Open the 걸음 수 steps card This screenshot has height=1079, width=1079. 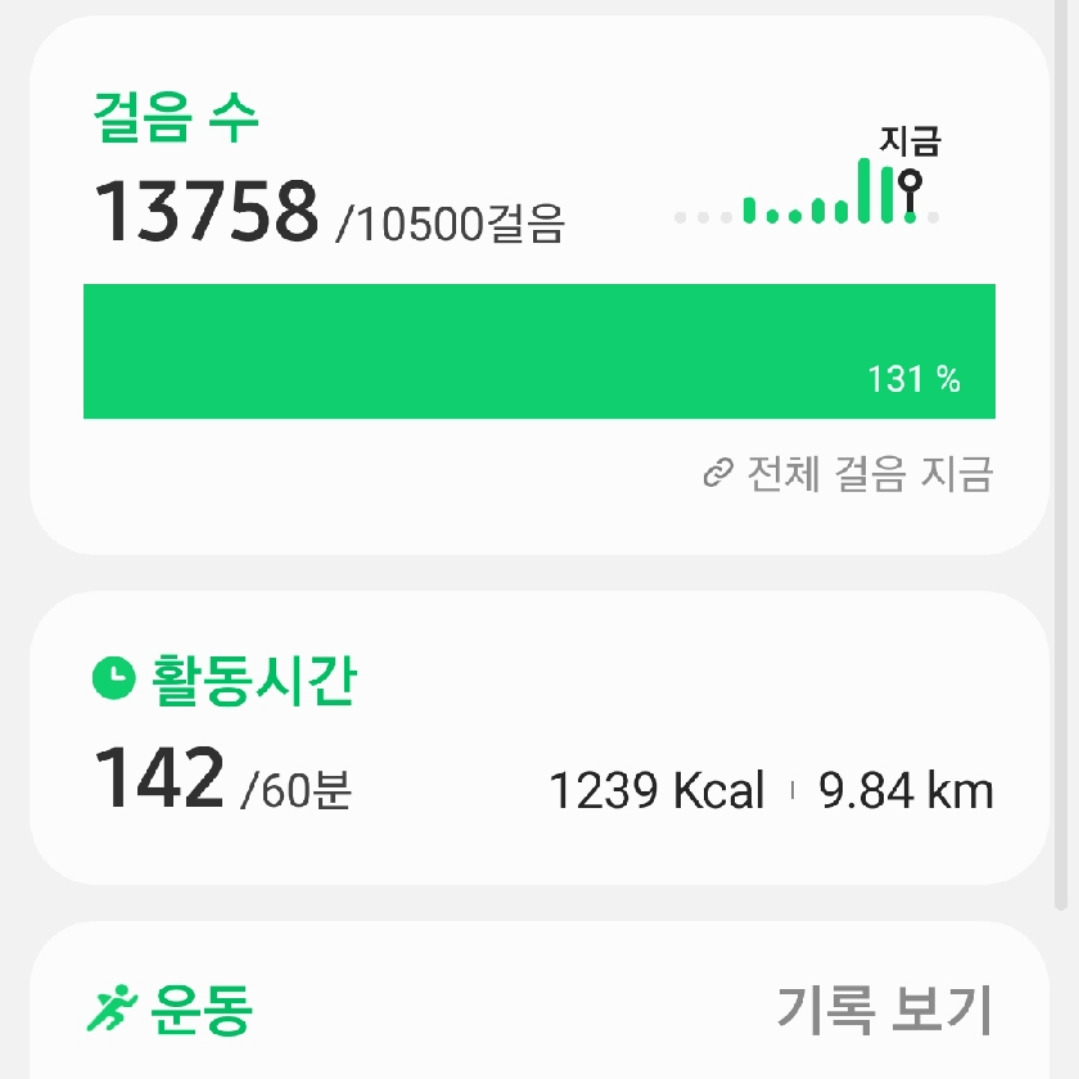tap(400, 200)
